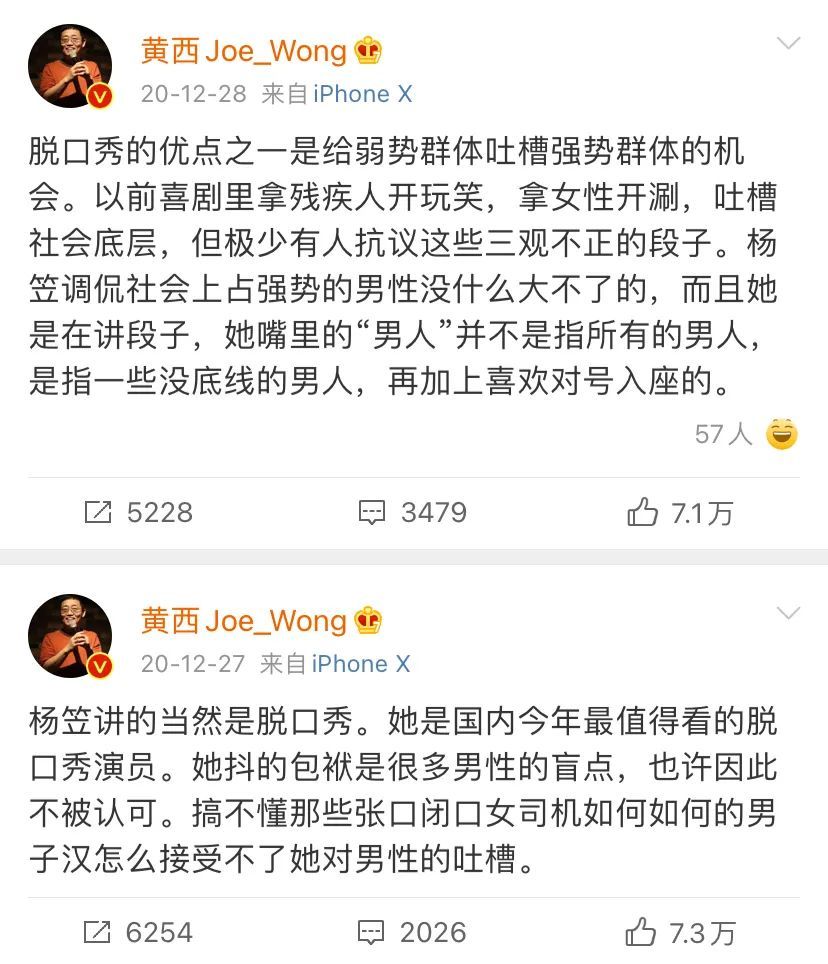828x964 pixels.
Task: Open the username link on the 20-12-28 post
Action: pos(245,50)
